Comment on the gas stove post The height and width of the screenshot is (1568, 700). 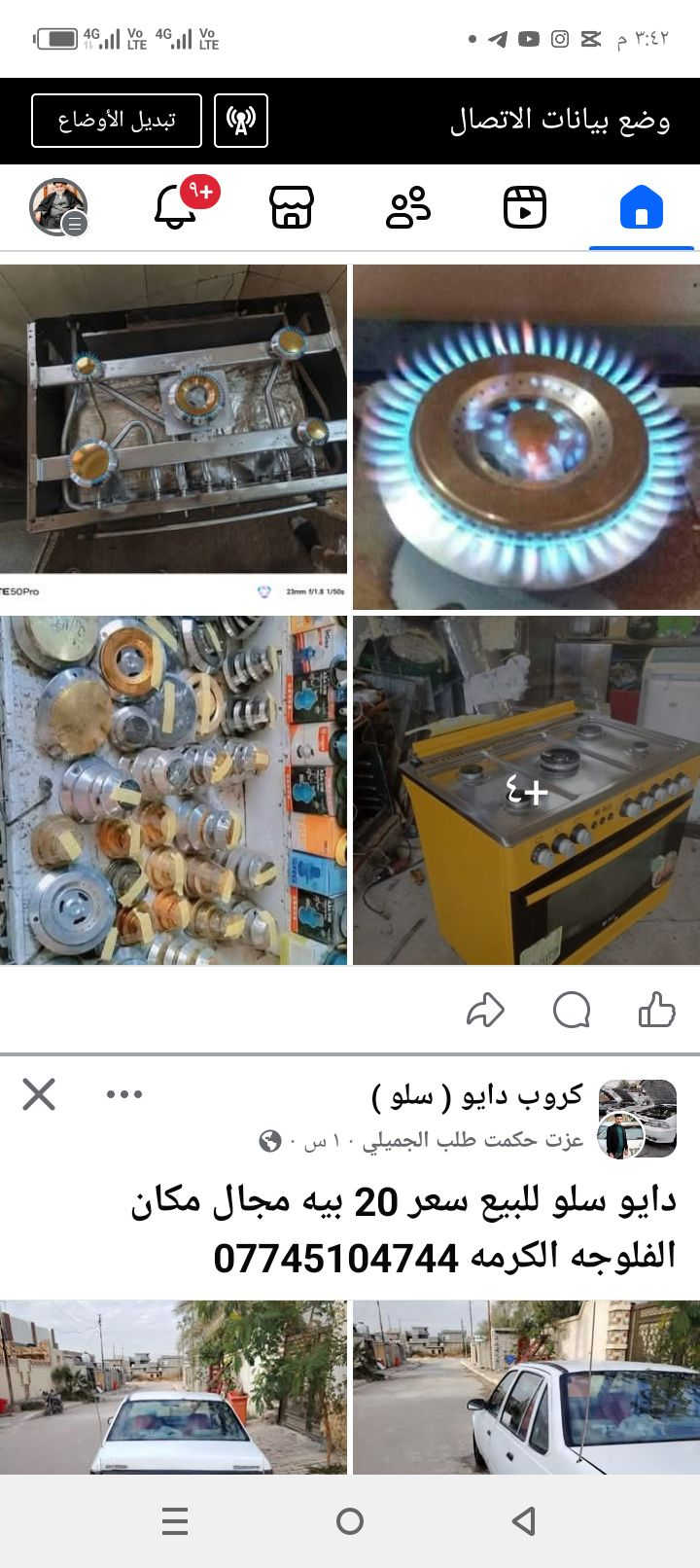572,1011
